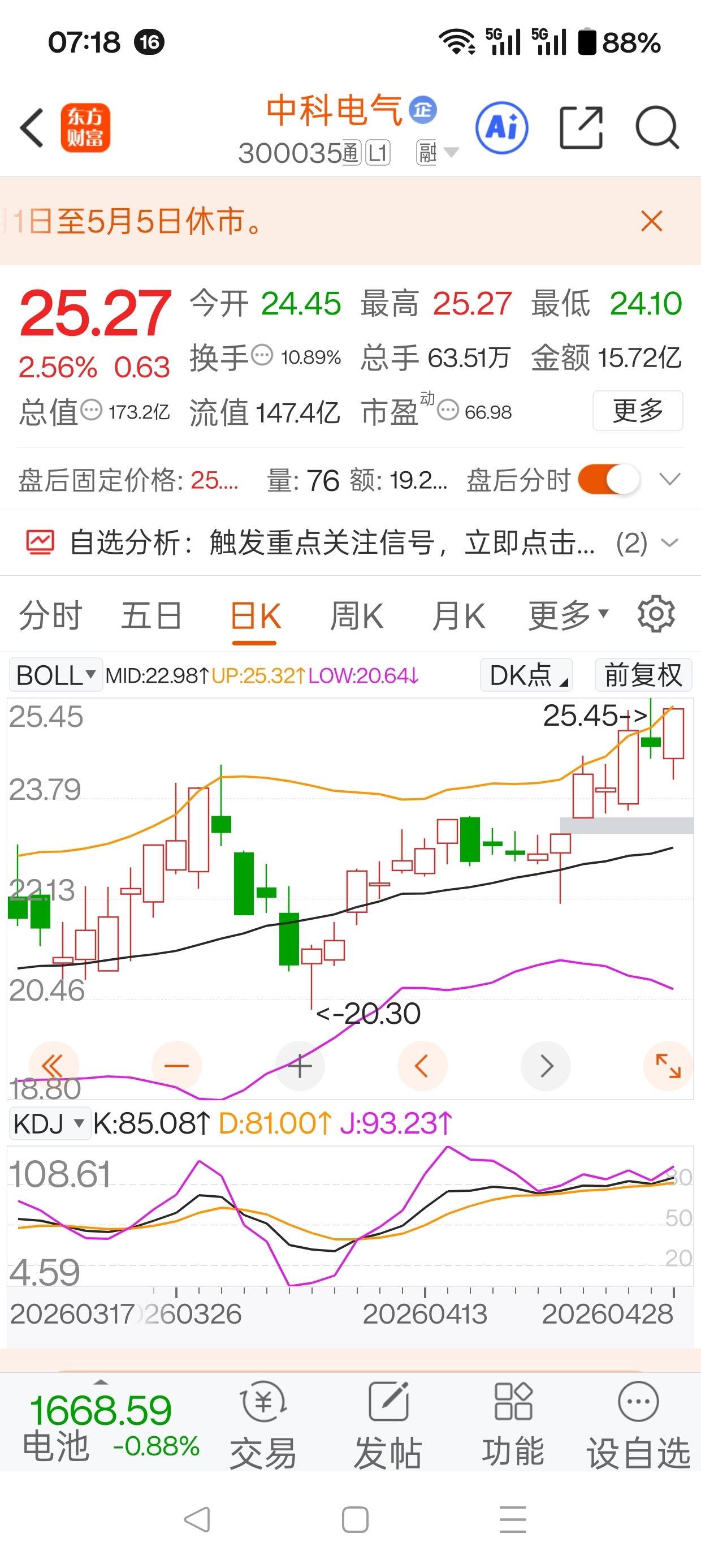
Task: Toggle the 盘后分时 switch
Action: click(608, 480)
